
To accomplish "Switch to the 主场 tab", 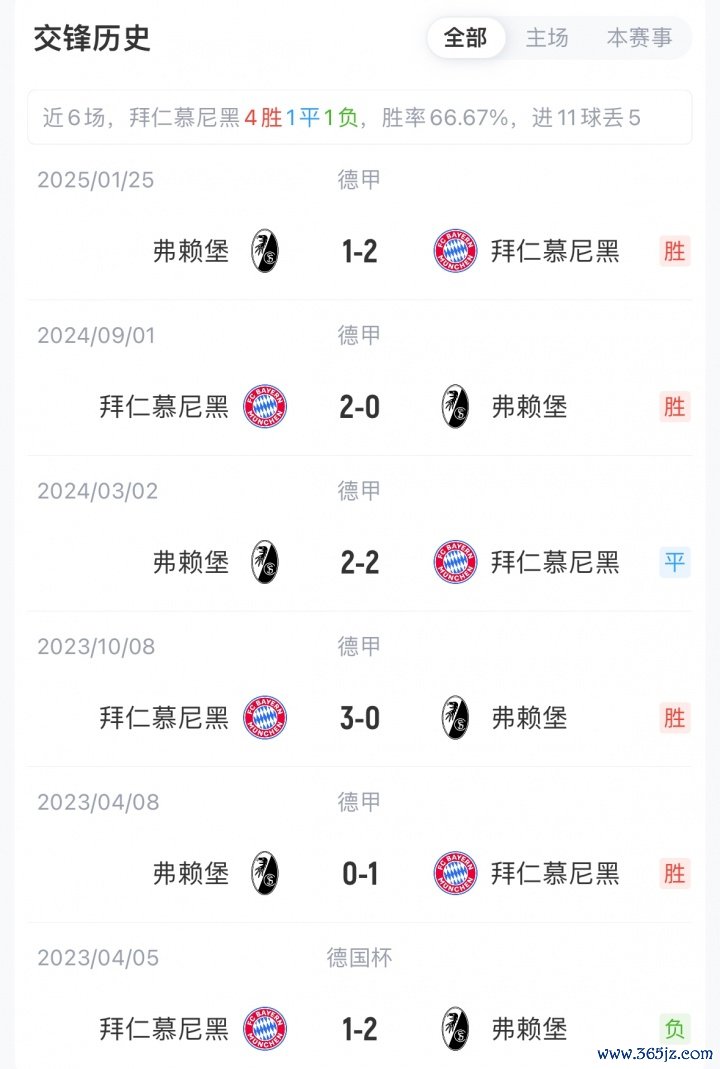I will [547, 38].
